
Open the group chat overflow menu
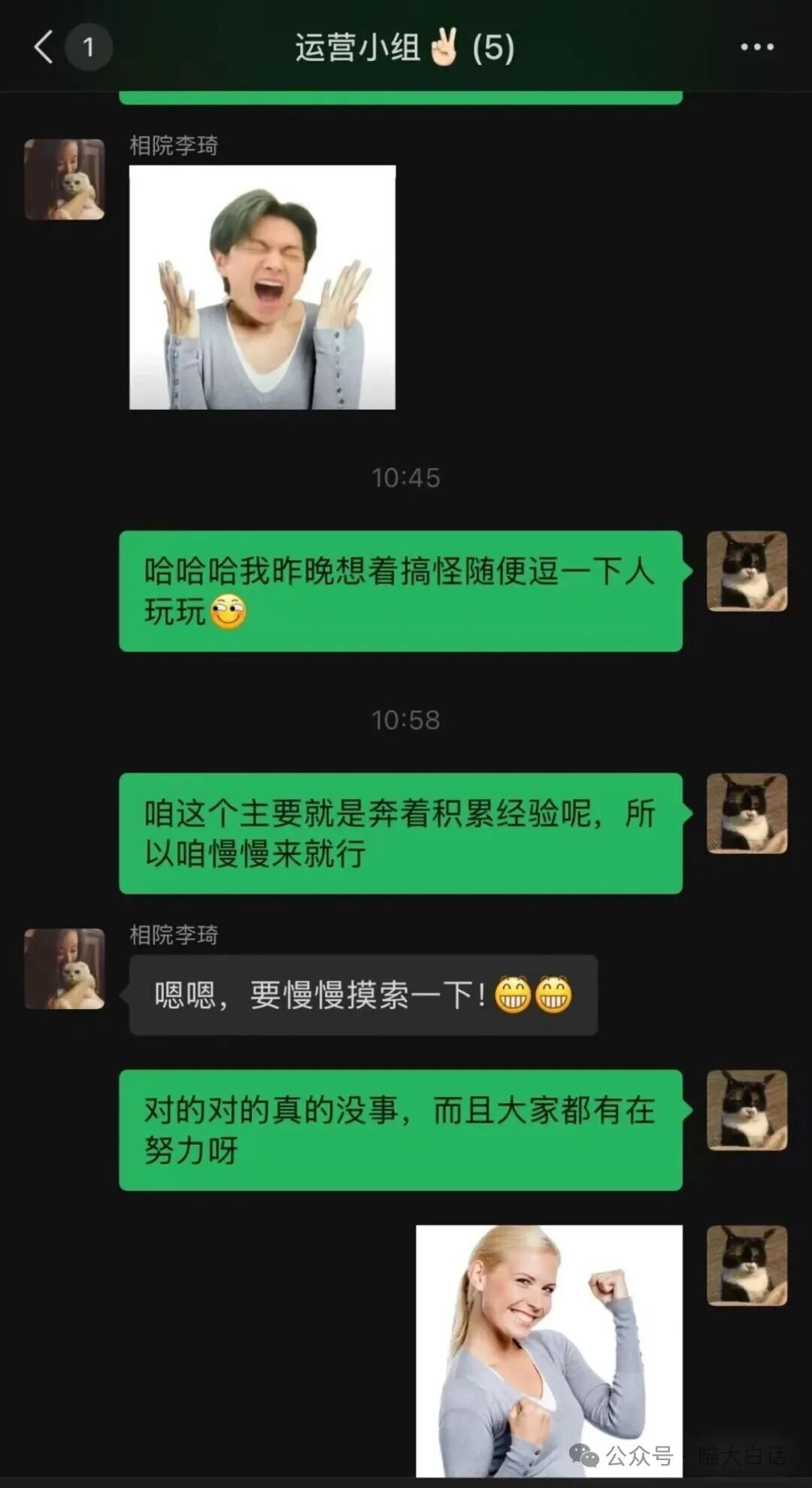(756, 47)
